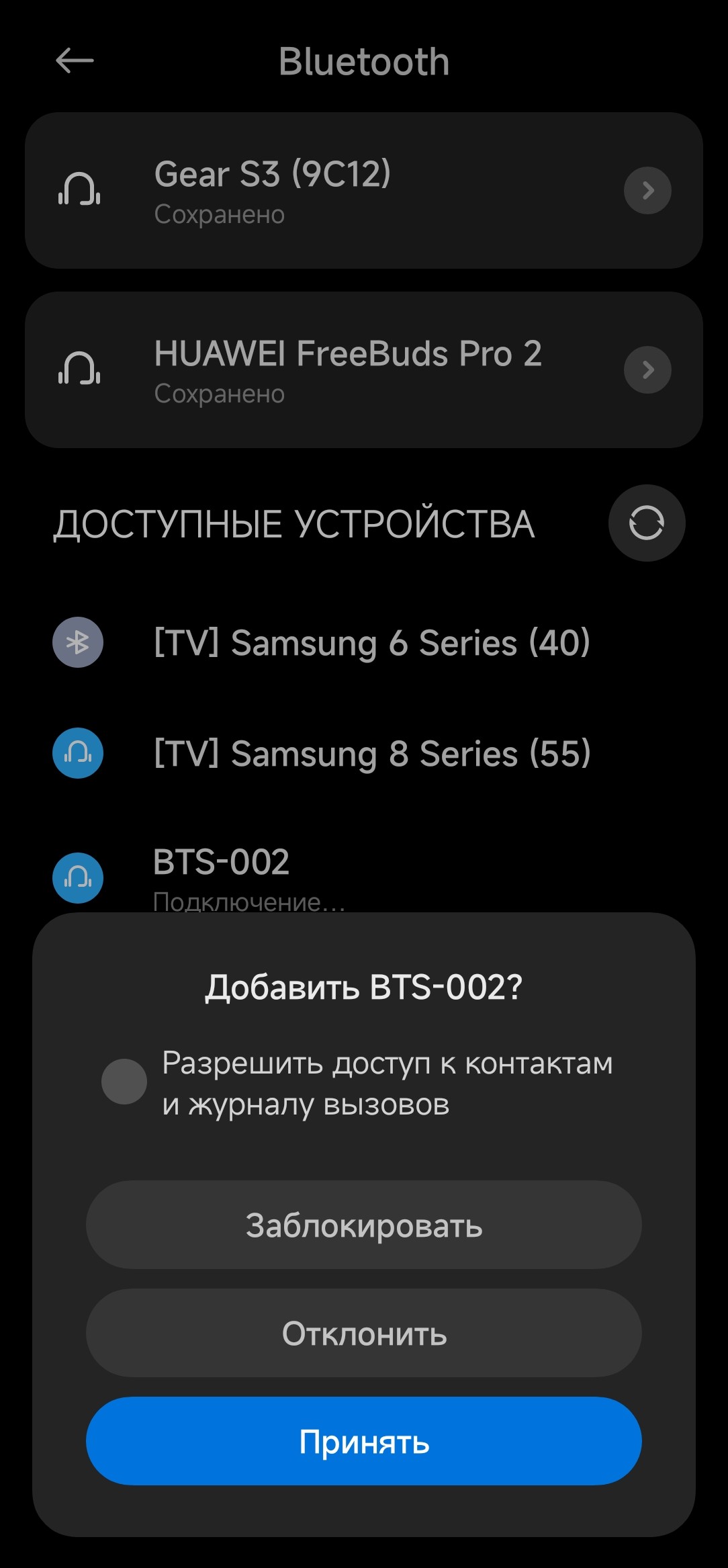Decline pairing with Отклонить
The width and height of the screenshot is (728, 1568).
pos(363,1333)
